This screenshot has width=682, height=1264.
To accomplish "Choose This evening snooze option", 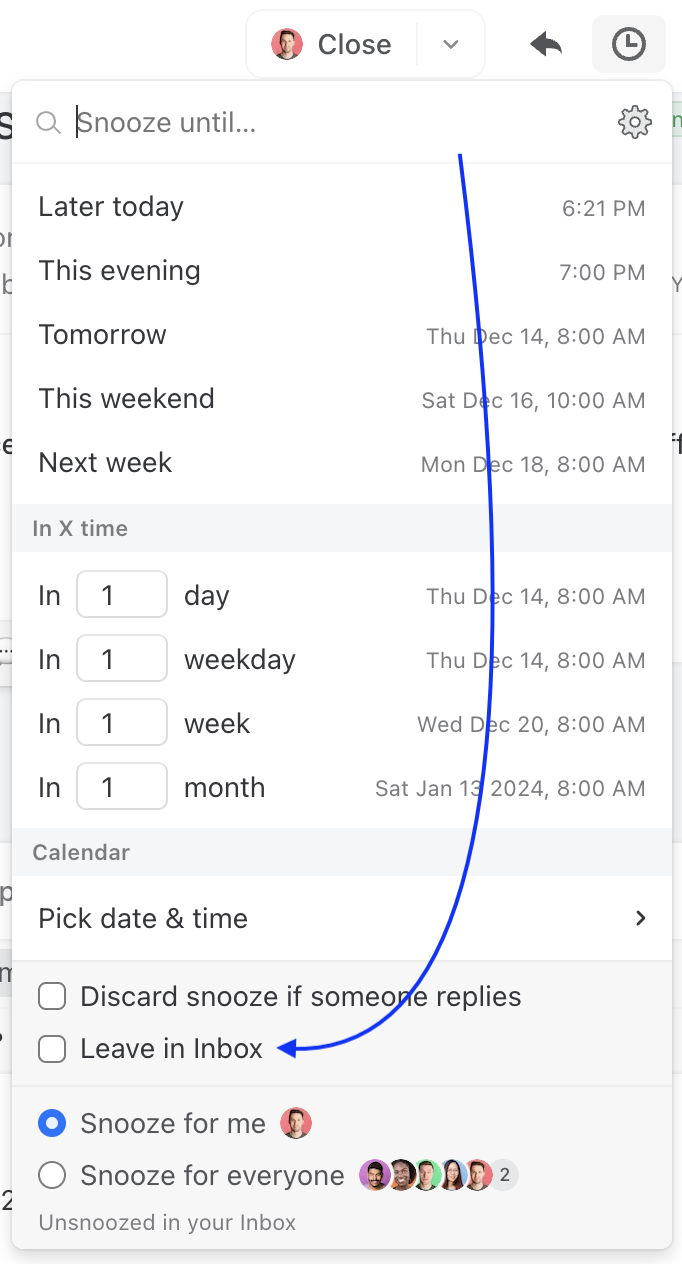I will pyautogui.click(x=342, y=271).
